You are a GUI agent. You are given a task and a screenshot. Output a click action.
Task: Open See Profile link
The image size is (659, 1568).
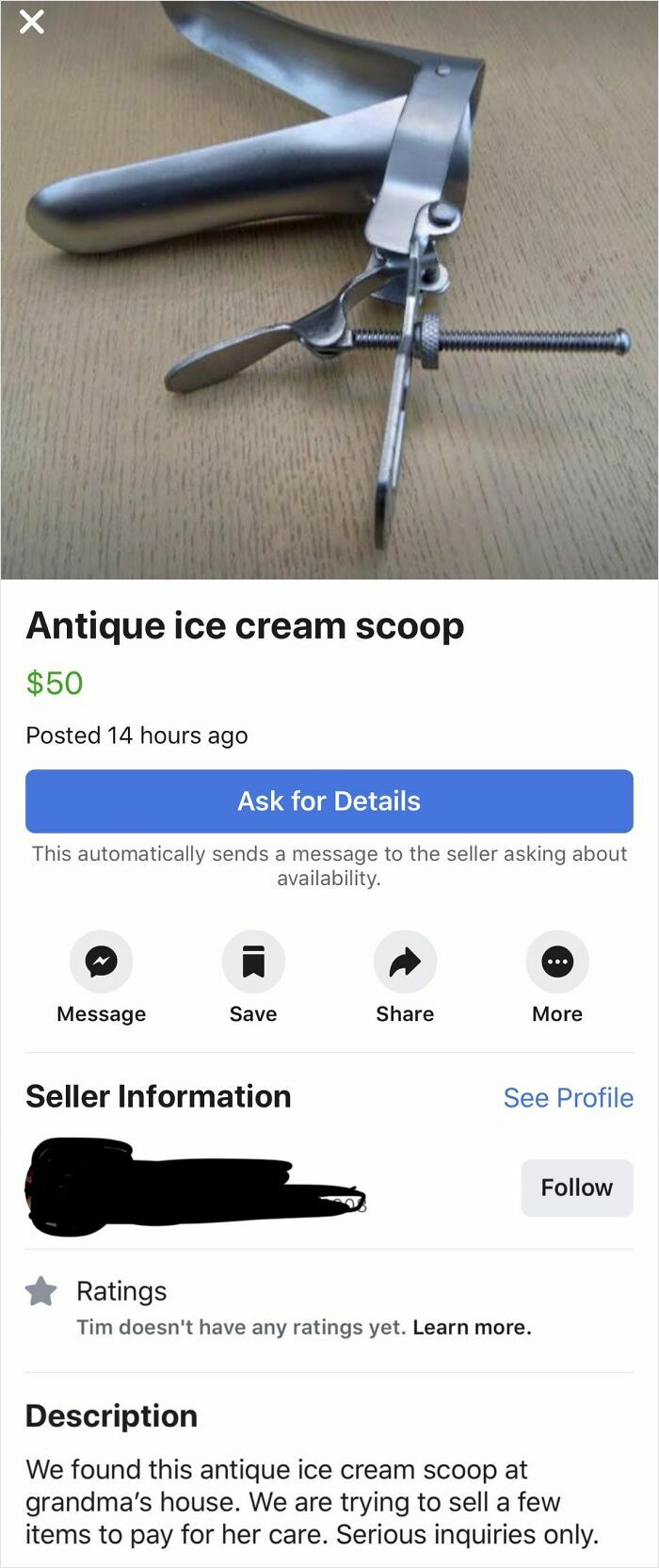[x=568, y=1097]
